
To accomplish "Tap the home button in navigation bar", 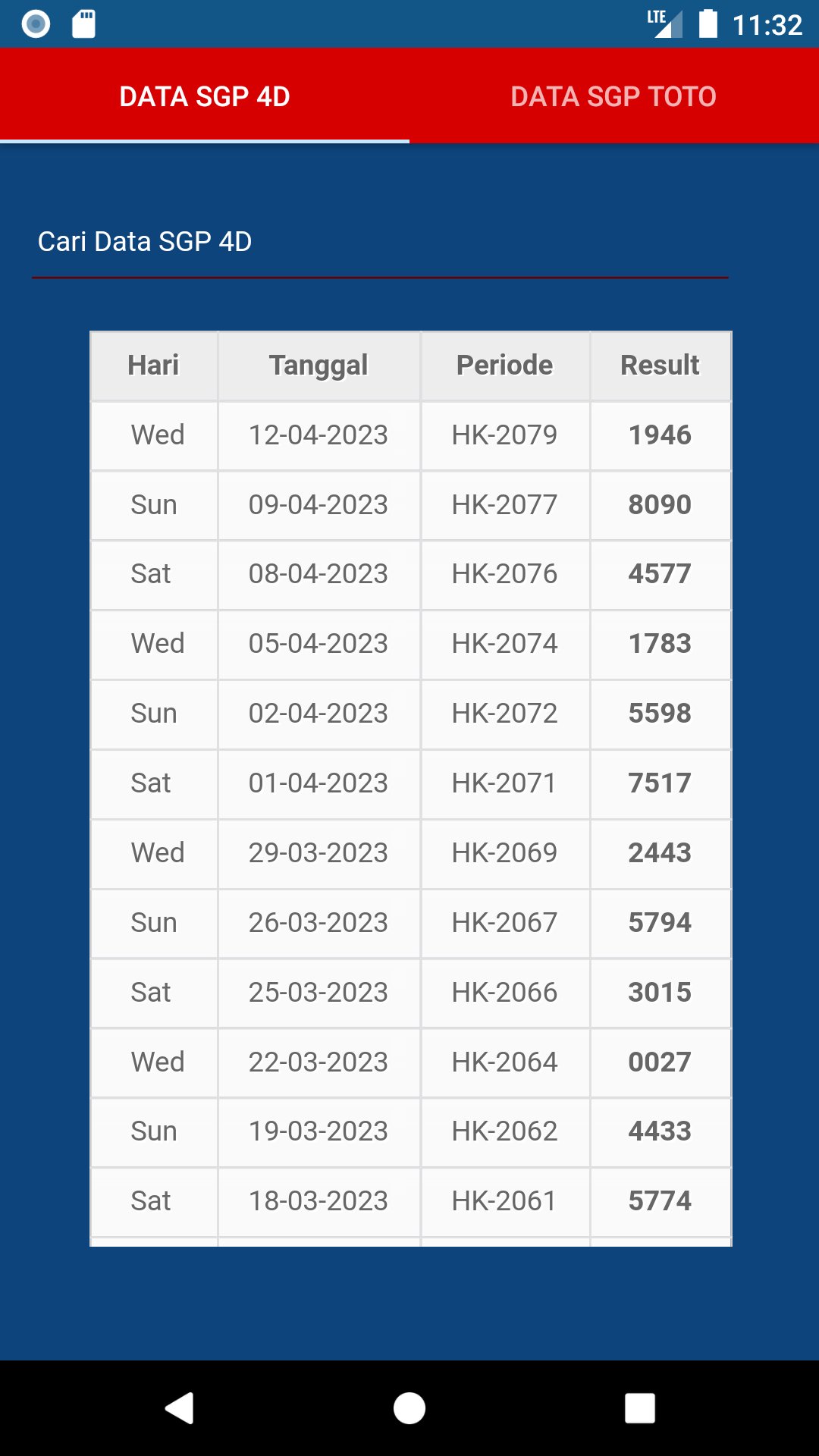I will coord(409,1408).
